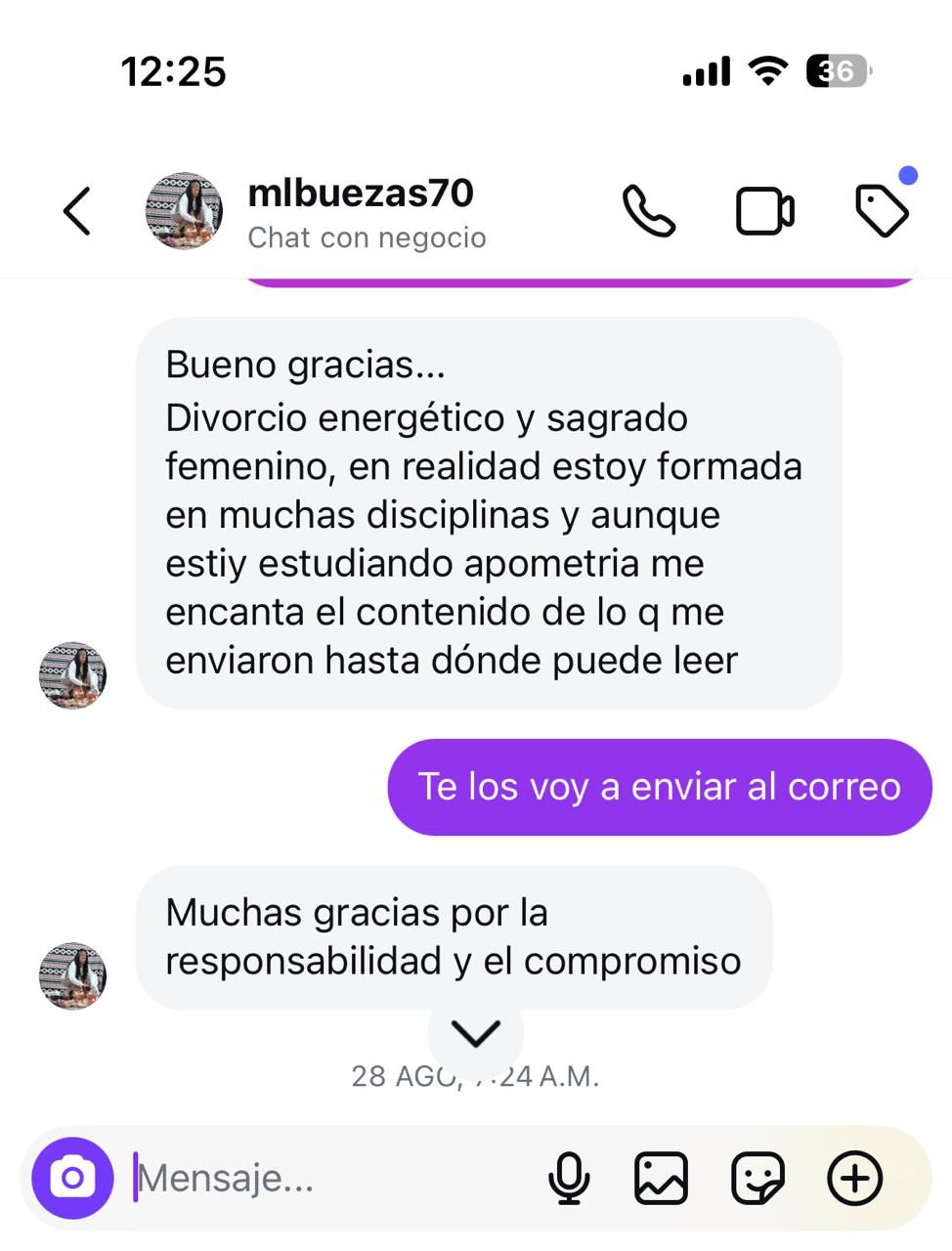Open the camera to send a photo
This screenshot has width=952, height=1251.
(72, 1178)
